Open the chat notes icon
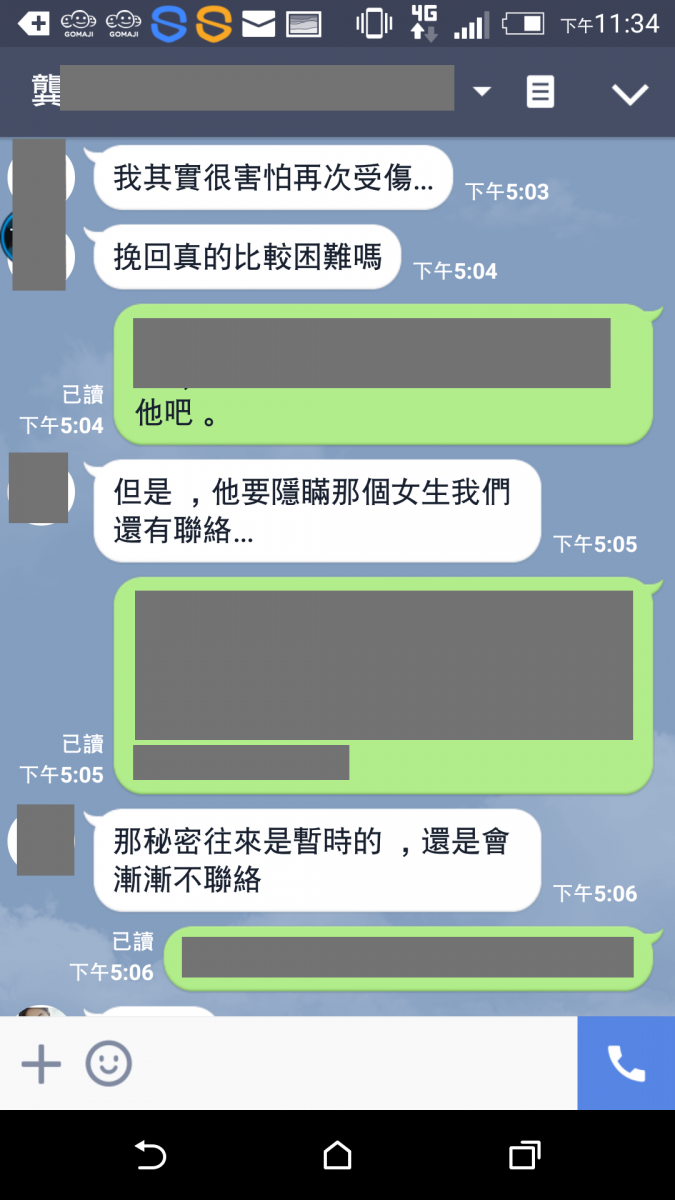675x1200 pixels. coord(540,92)
